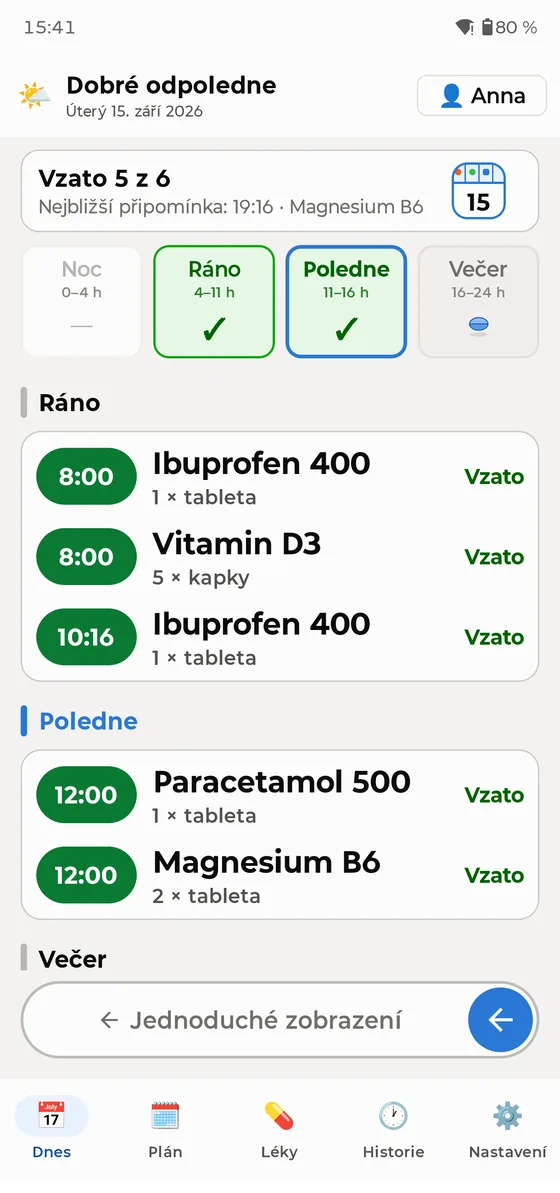Select the Noc time slot
Screen dimensions: 560x1193
[81, 301]
